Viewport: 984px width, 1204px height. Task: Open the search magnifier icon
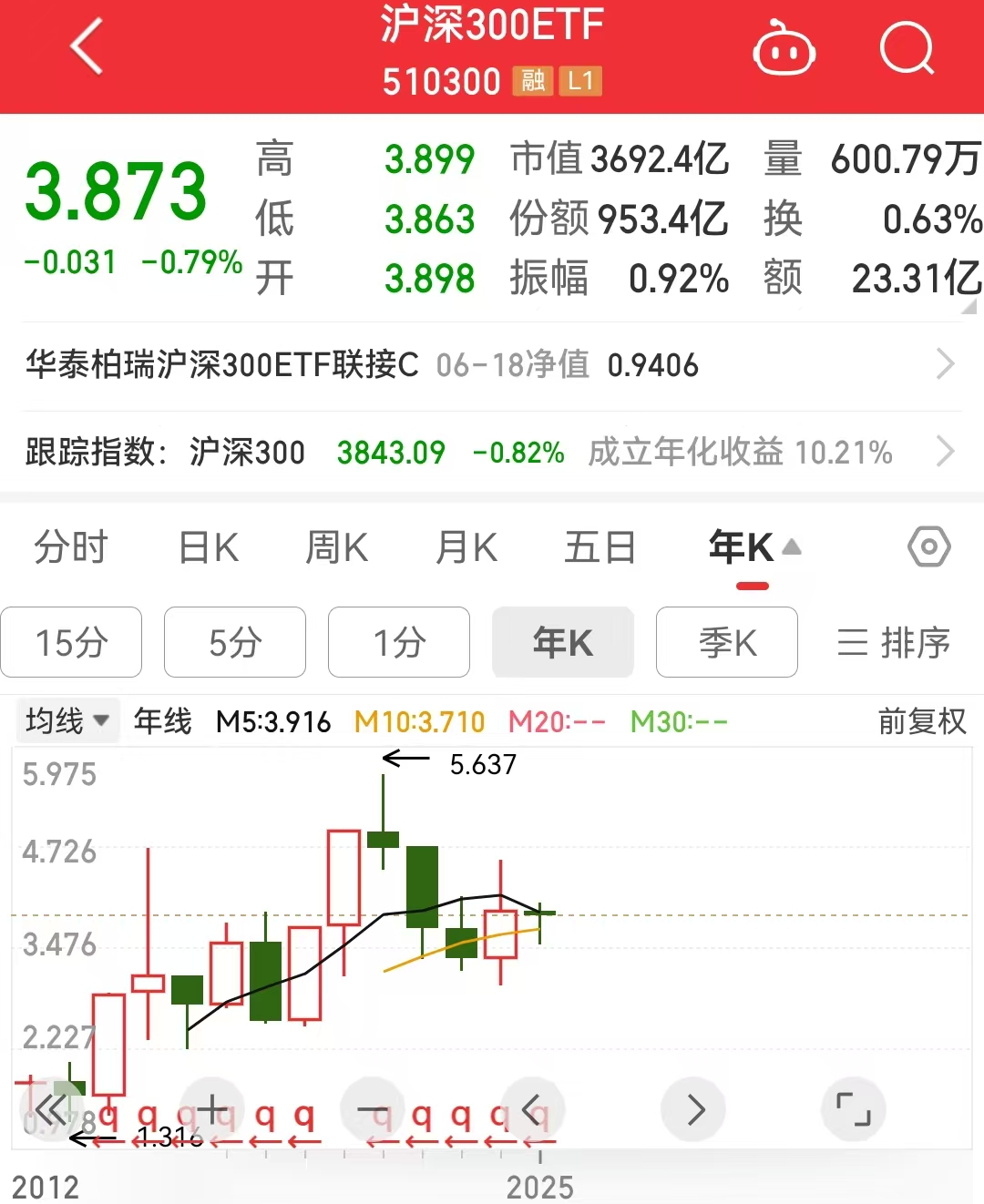click(x=907, y=49)
